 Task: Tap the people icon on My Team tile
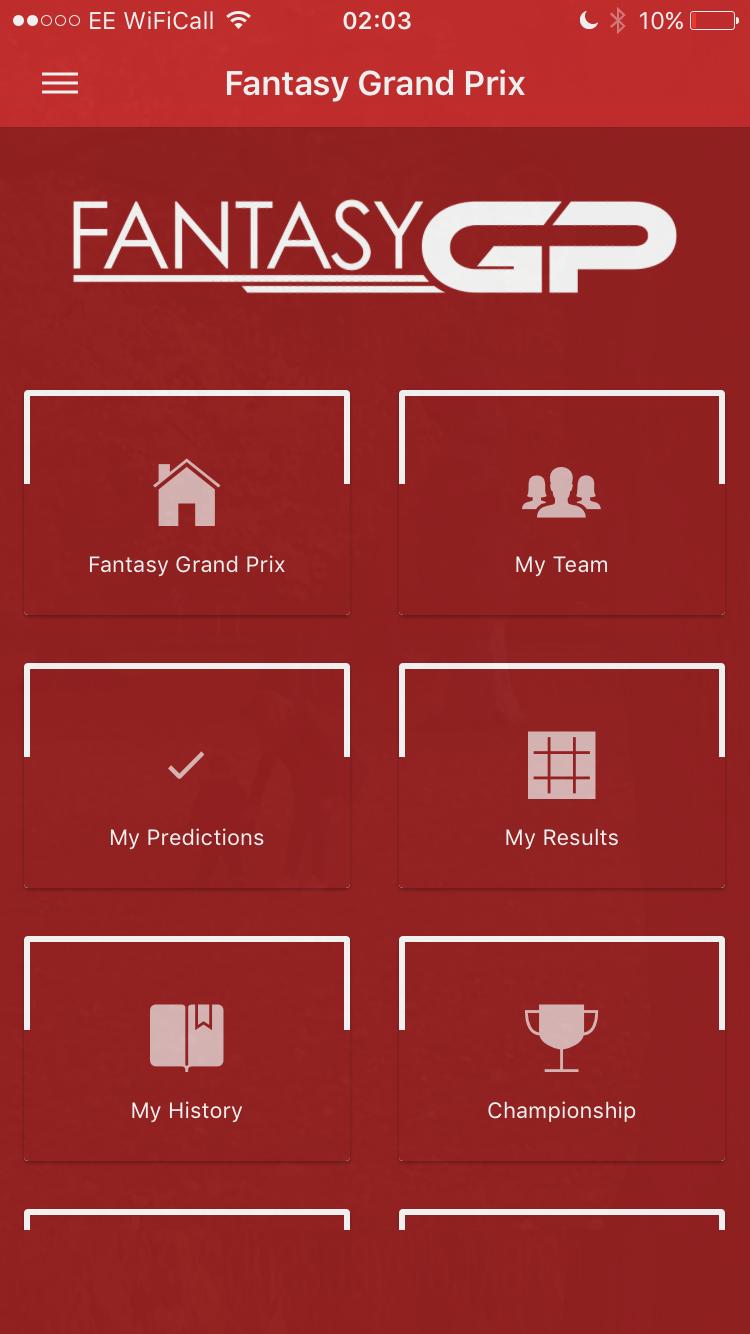[561, 491]
